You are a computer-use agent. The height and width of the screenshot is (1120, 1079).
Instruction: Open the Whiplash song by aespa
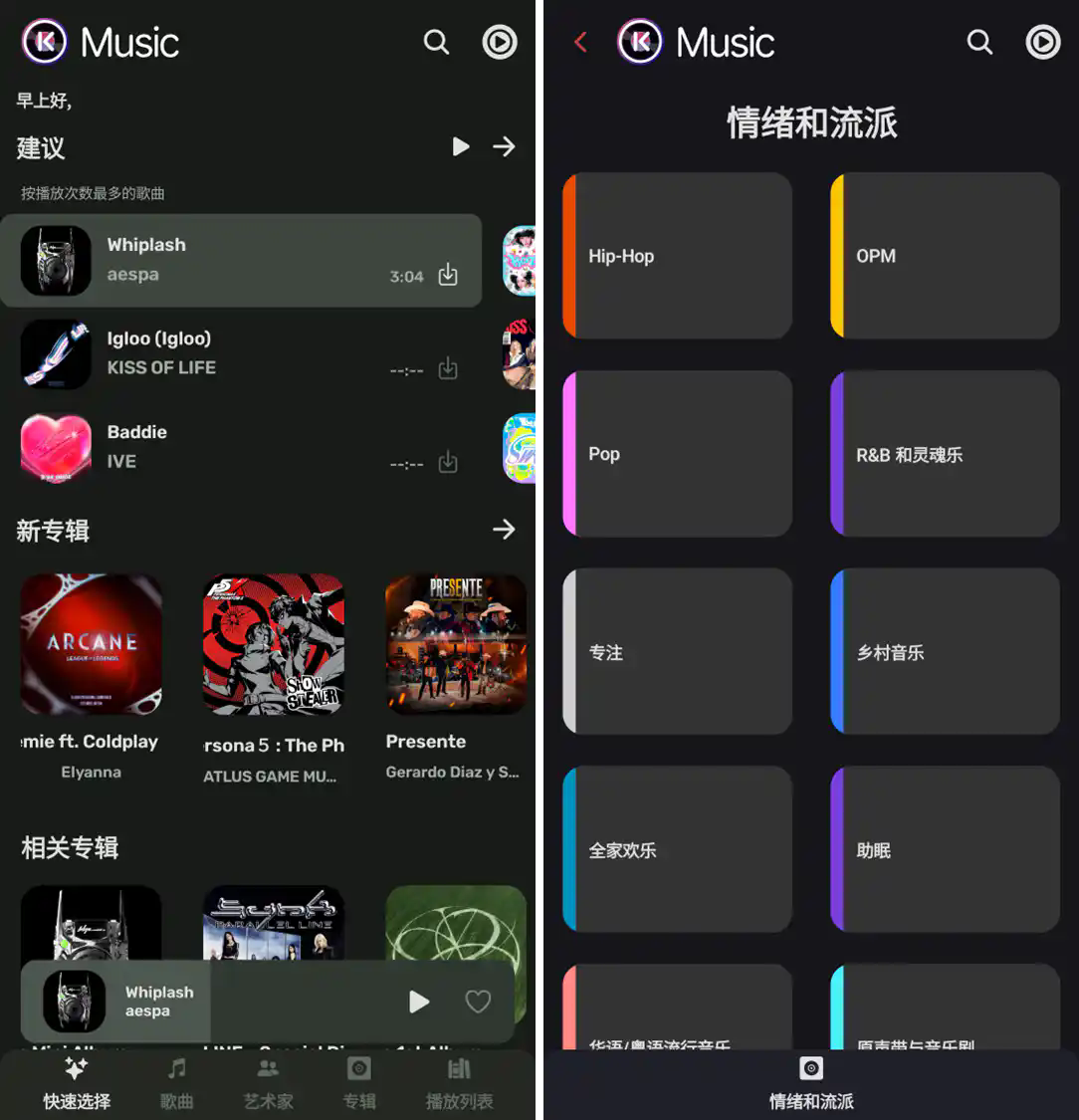coord(239,260)
